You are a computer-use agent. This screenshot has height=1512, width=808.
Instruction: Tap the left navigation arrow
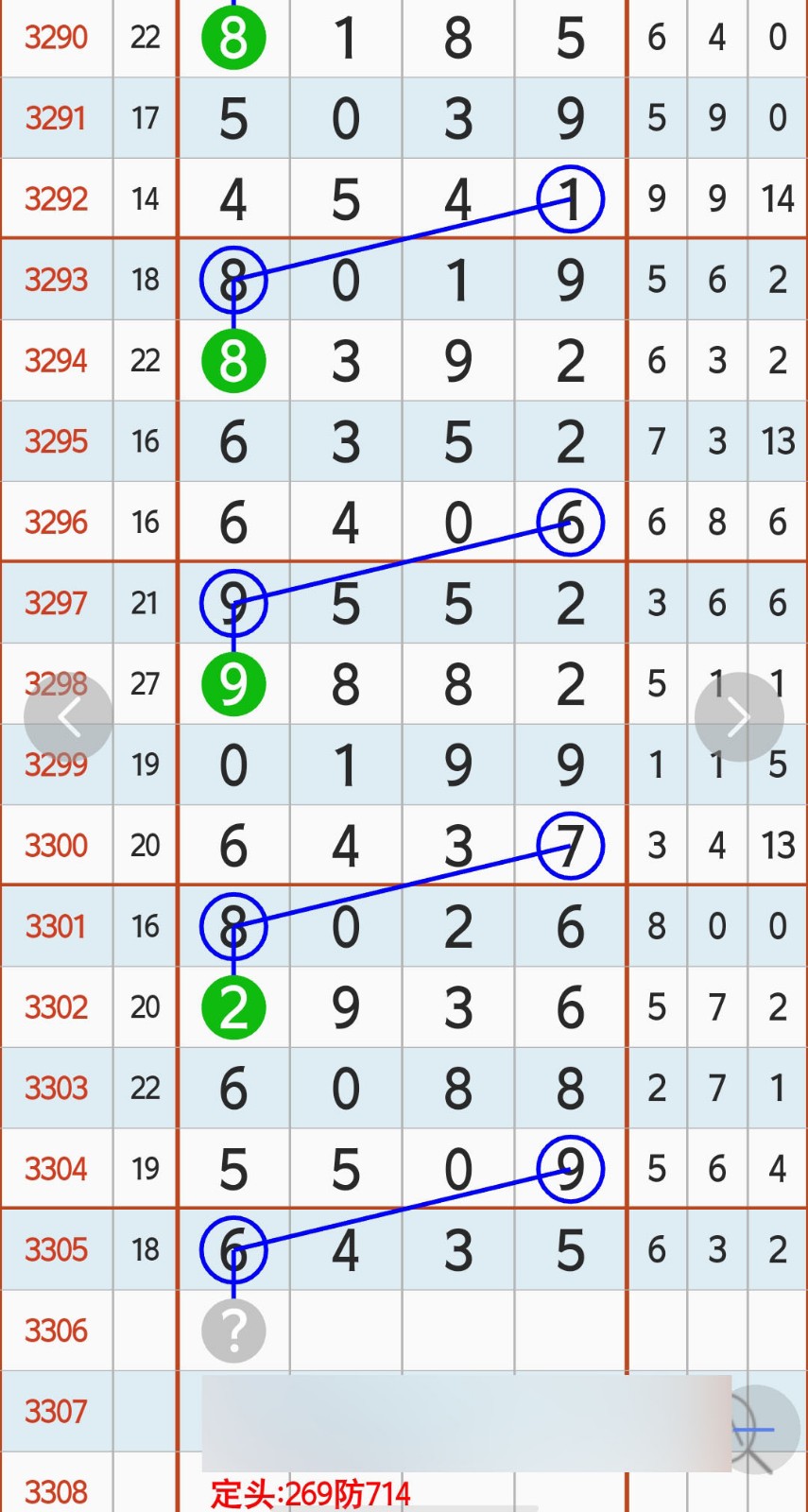(66, 716)
